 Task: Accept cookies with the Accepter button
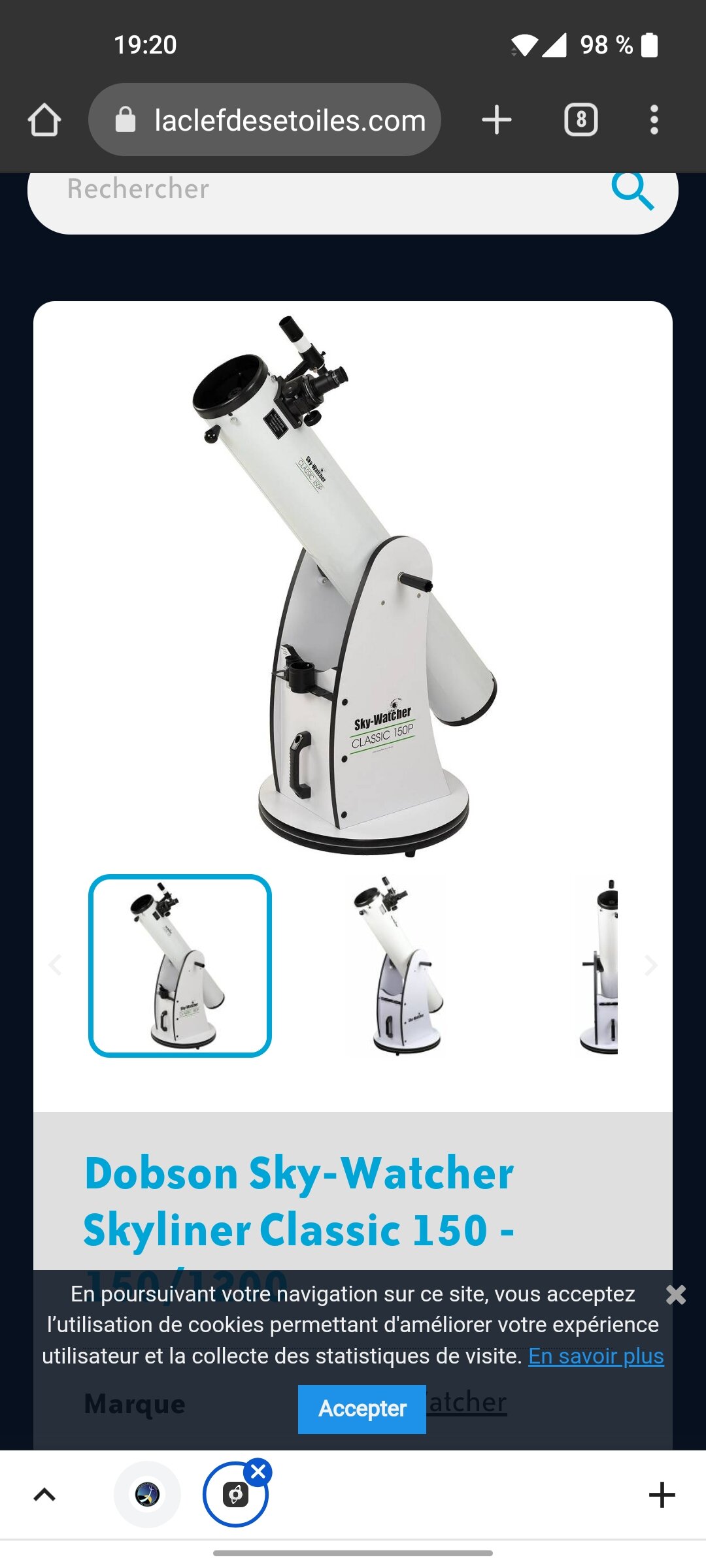(361, 1409)
